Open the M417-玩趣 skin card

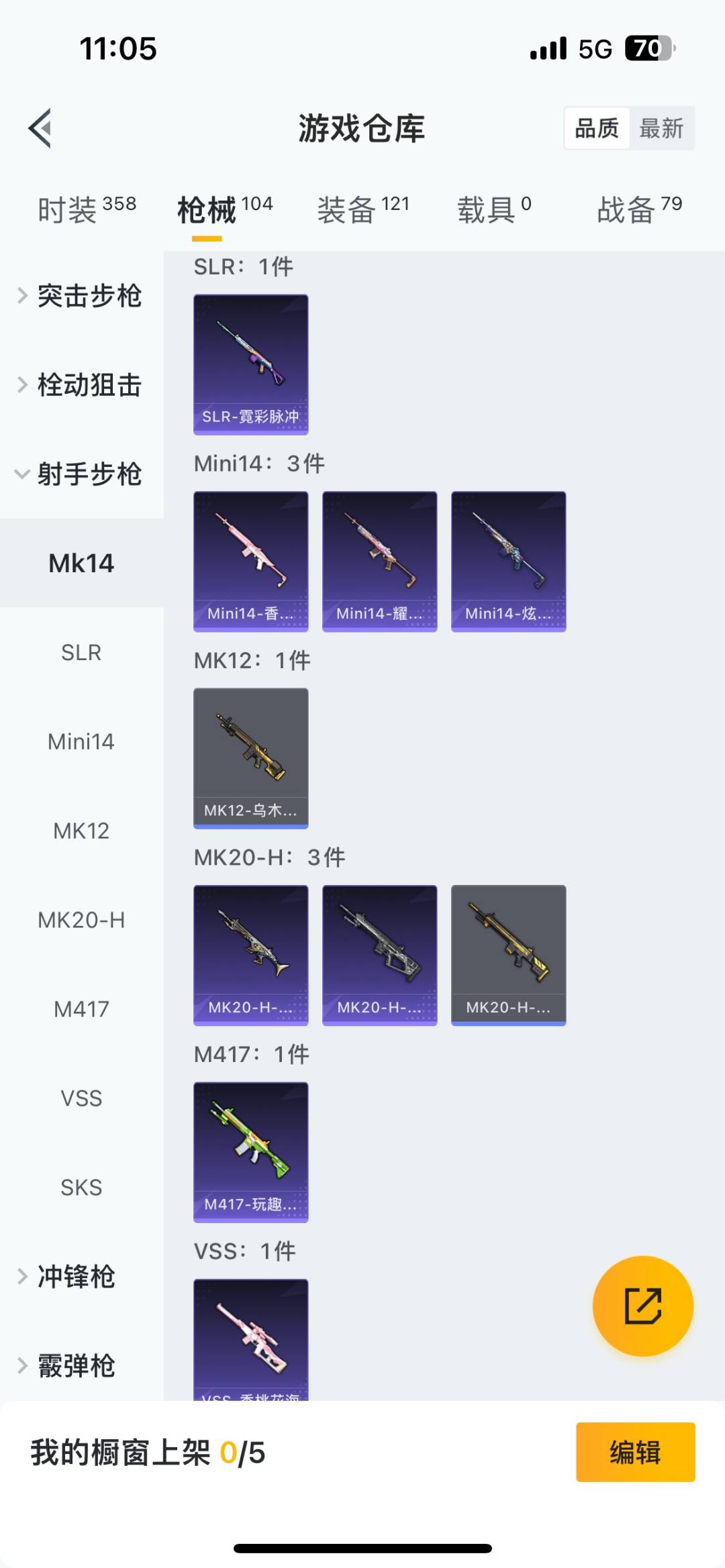pyautogui.click(x=250, y=1152)
